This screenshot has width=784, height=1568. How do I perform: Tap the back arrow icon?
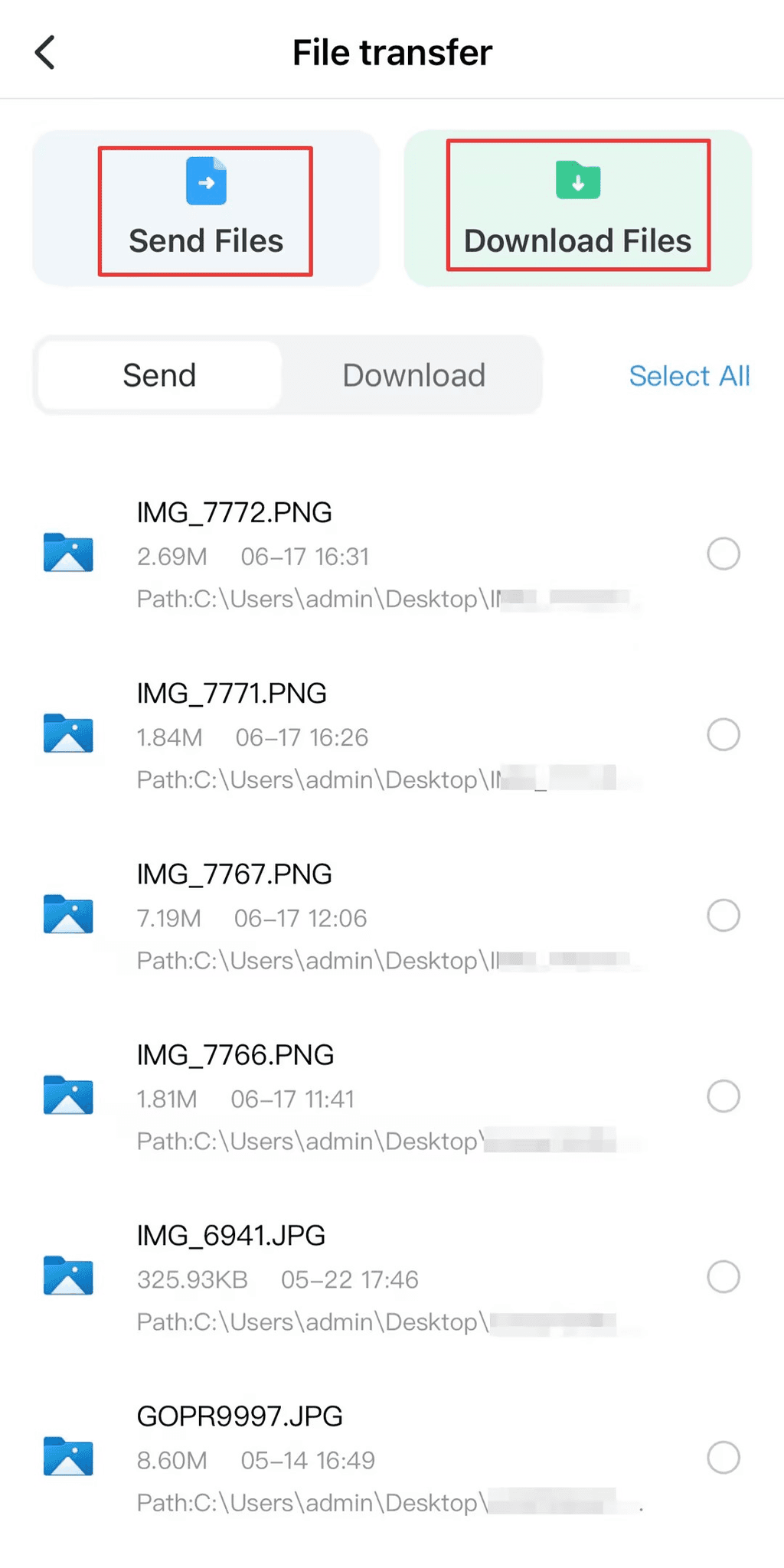pos(45,51)
